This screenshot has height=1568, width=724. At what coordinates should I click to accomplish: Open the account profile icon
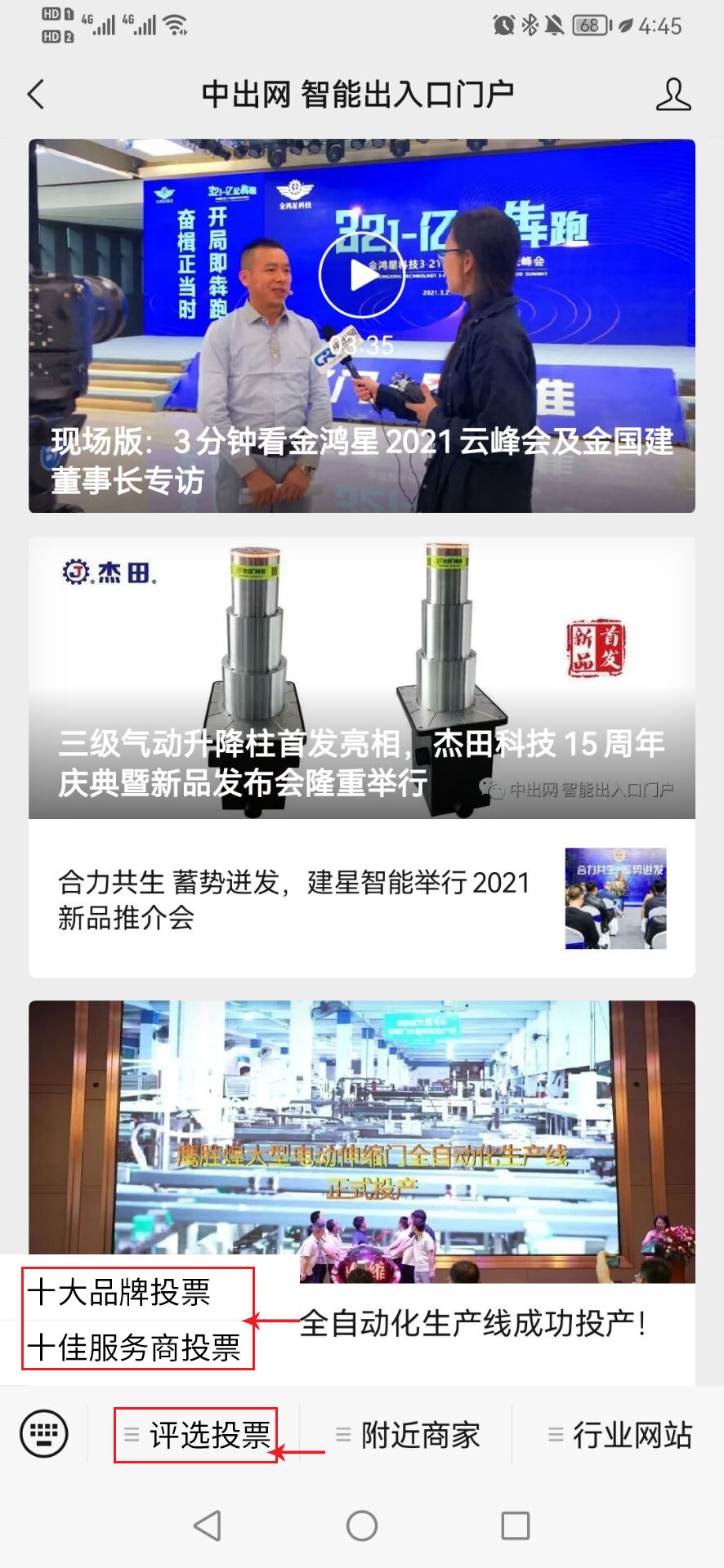673,95
